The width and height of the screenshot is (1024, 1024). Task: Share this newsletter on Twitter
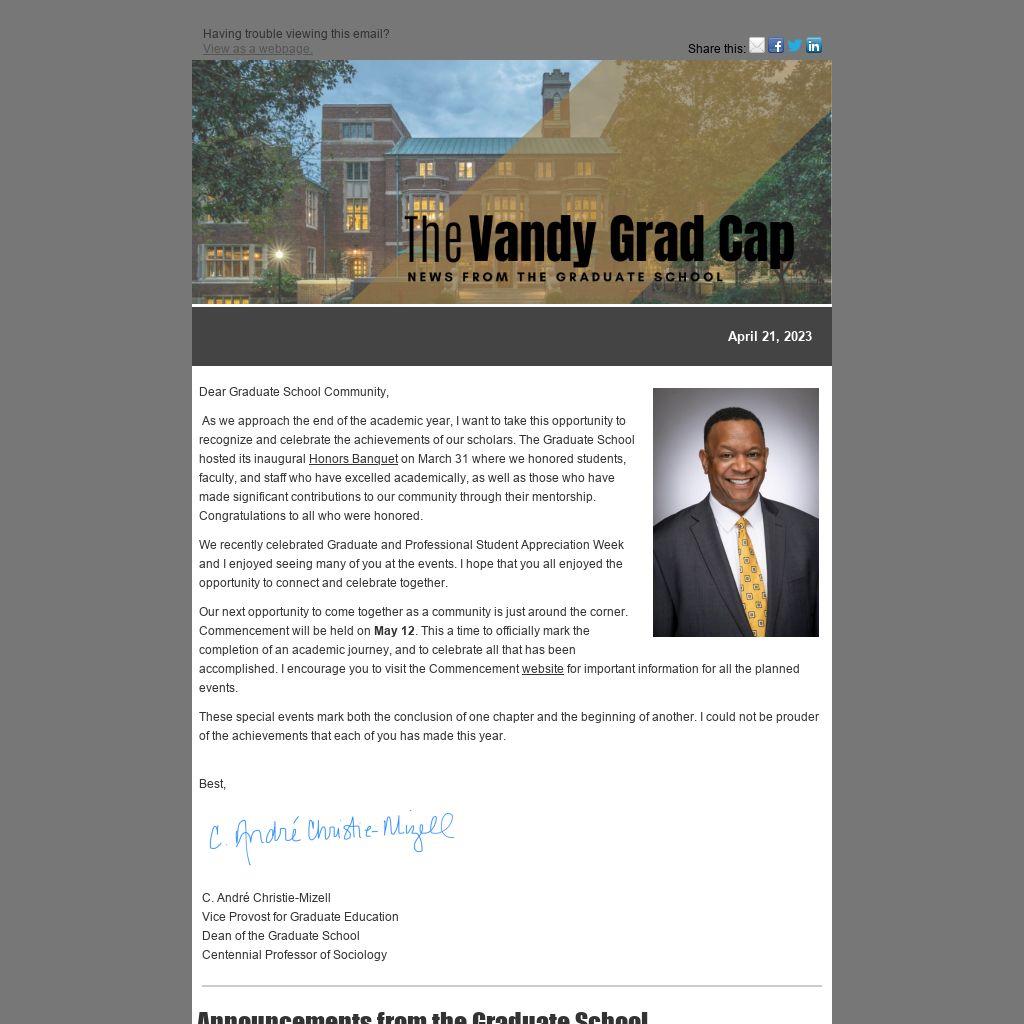coord(795,45)
